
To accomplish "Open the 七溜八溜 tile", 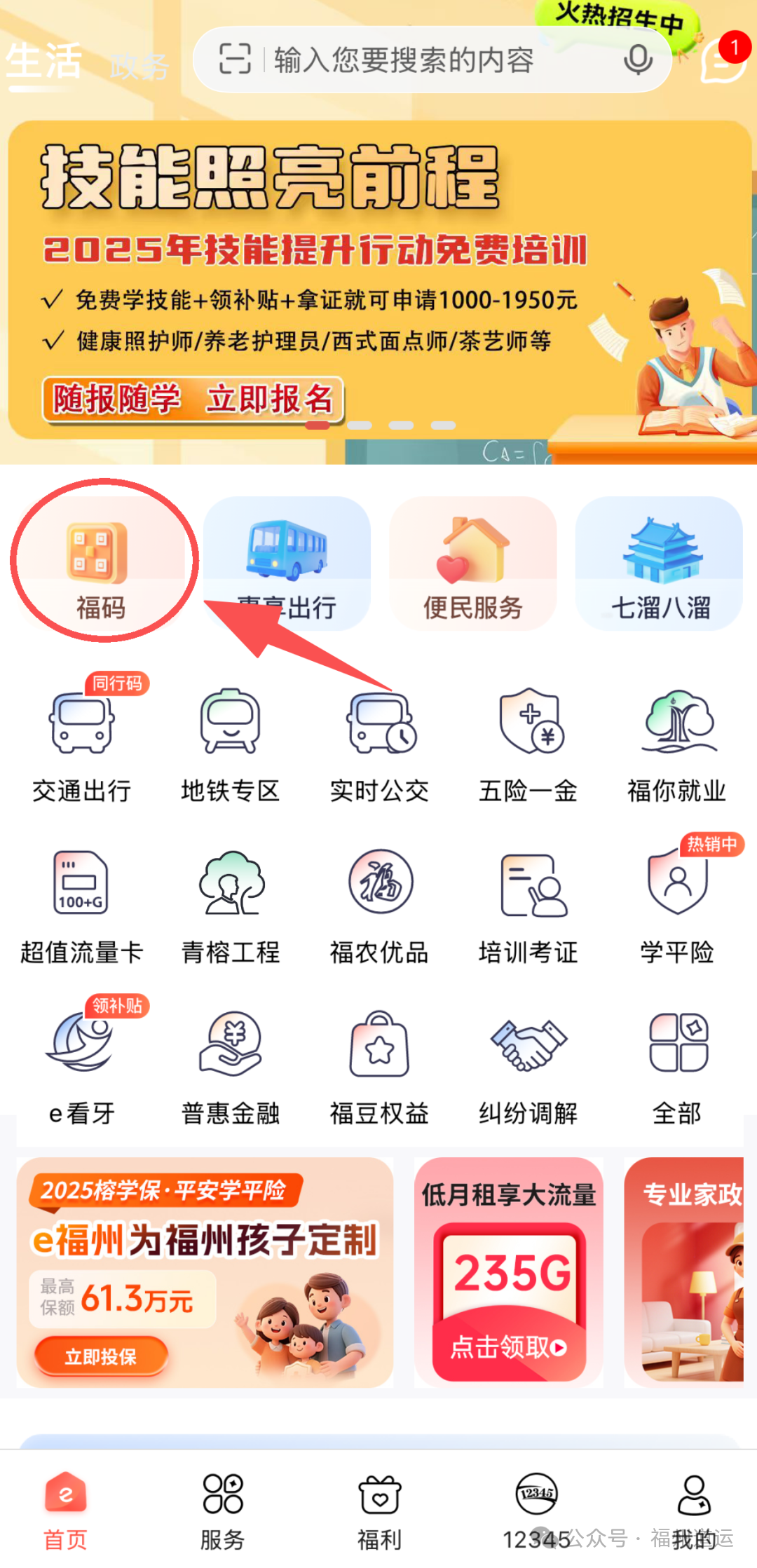I will click(x=659, y=564).
